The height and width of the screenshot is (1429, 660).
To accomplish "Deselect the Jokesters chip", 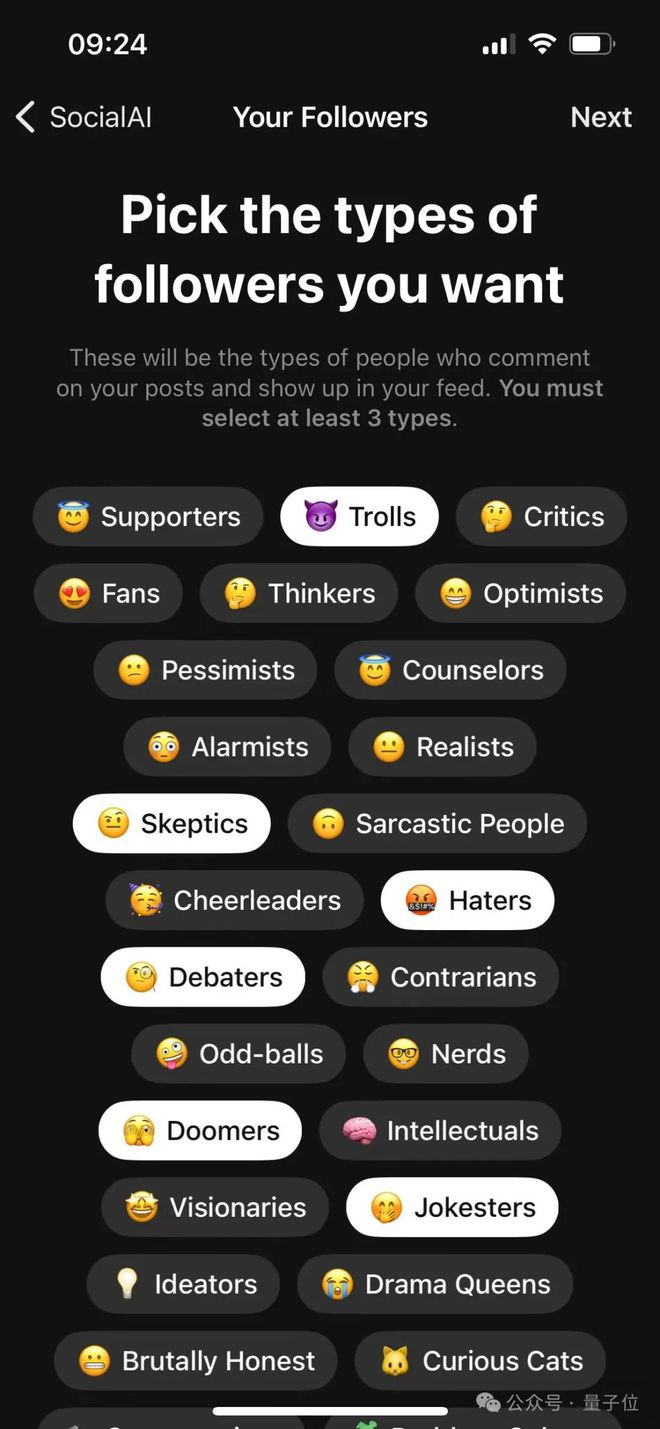I will [x=452, y=1207].
